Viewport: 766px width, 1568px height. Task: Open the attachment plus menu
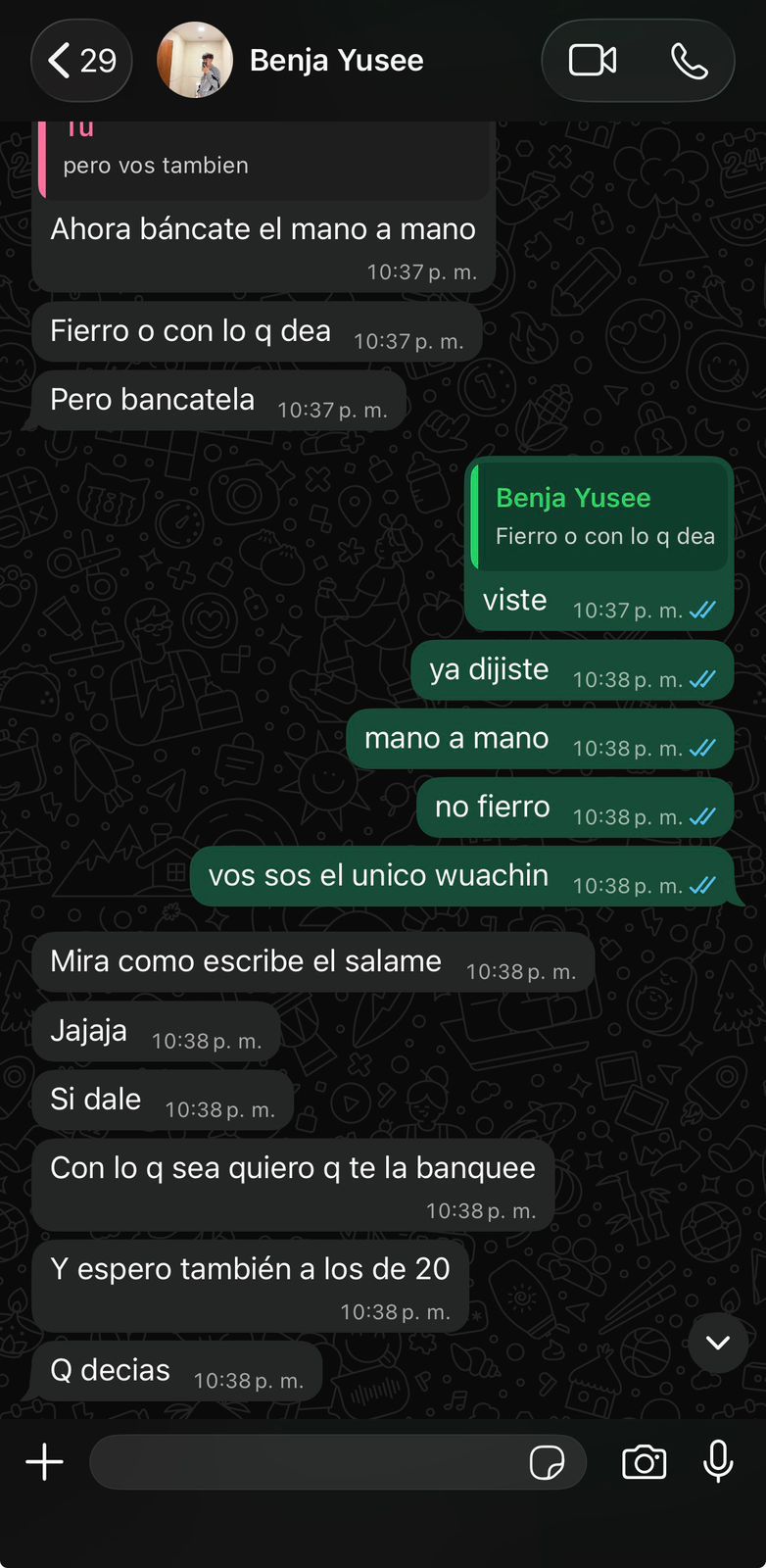pos(44,1463)
